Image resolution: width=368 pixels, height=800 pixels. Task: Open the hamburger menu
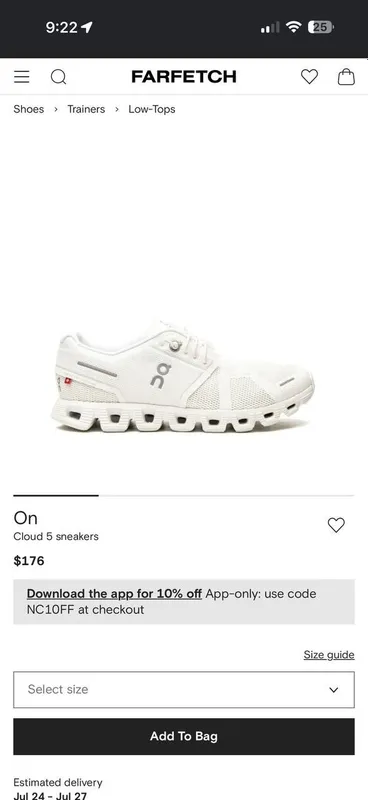21,77
